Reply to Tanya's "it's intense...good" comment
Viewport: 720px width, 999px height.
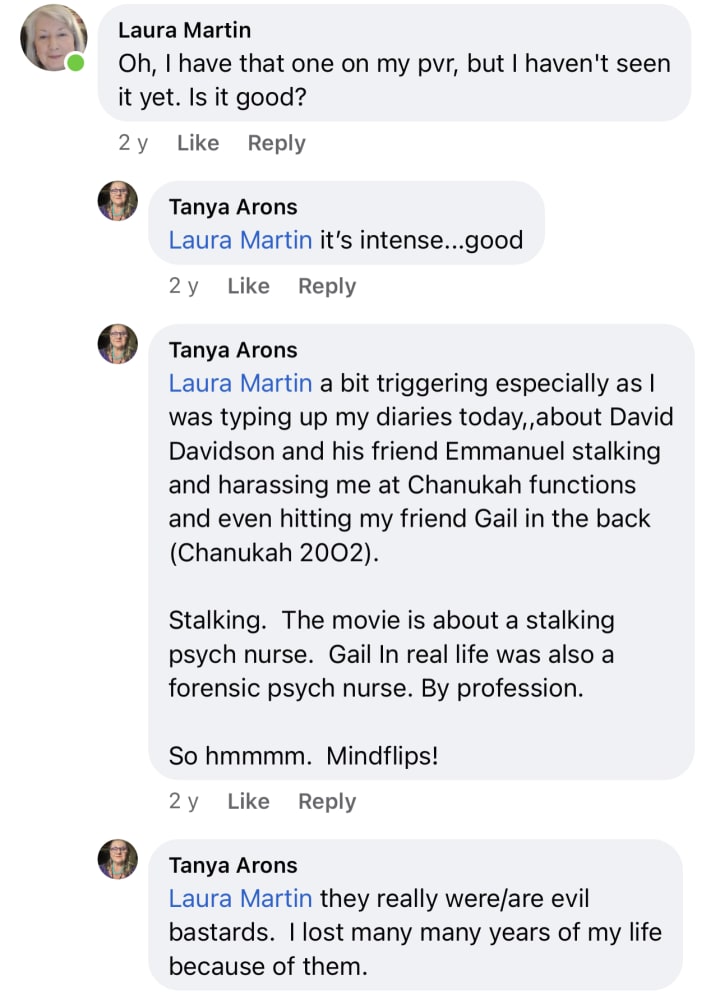click(326, 286)
